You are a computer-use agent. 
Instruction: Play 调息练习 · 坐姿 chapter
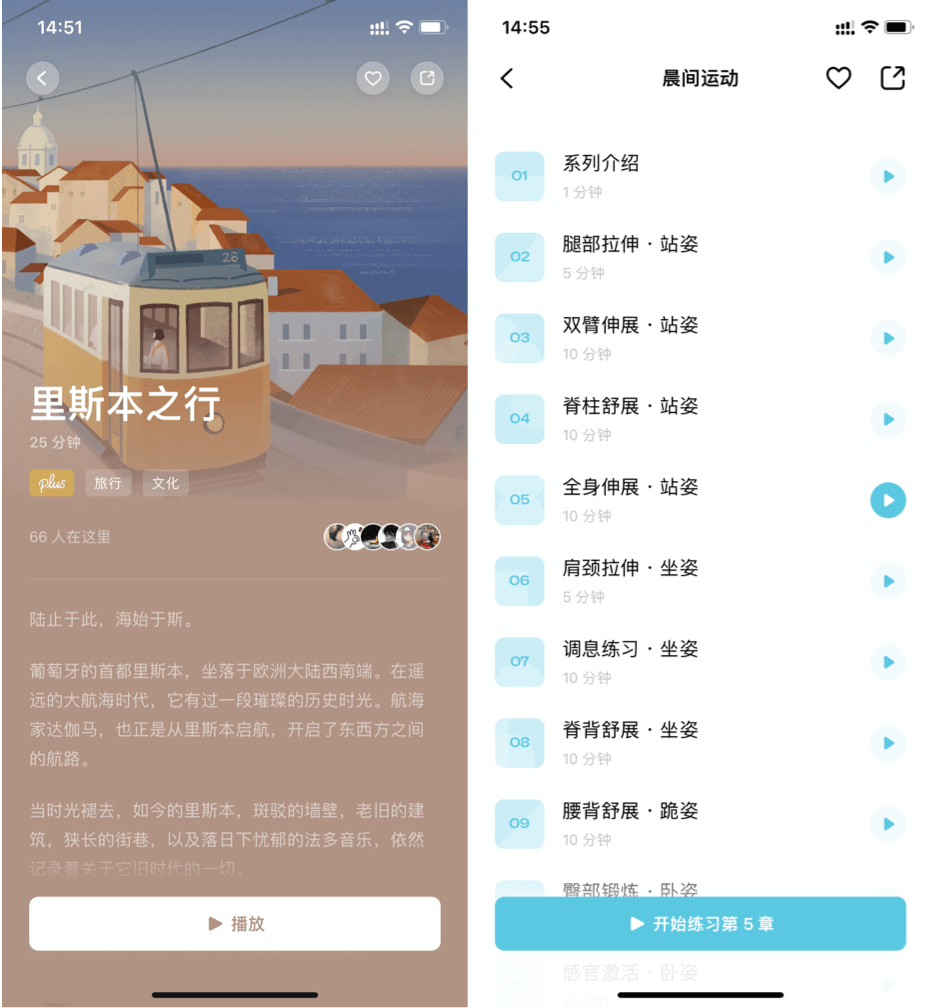click(887, 662)
